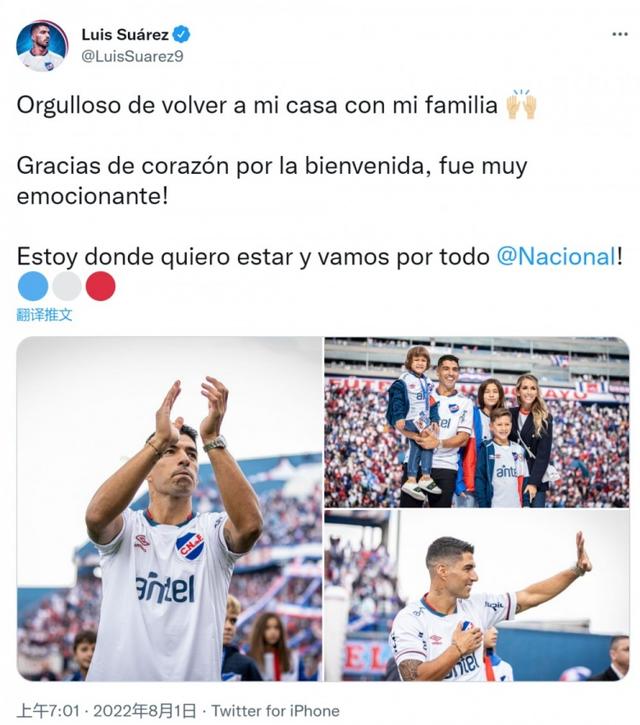This screenshot has height=725, width=640.
Task: Open Luis Suárez's profile avatar
Action: coord(42,45)
